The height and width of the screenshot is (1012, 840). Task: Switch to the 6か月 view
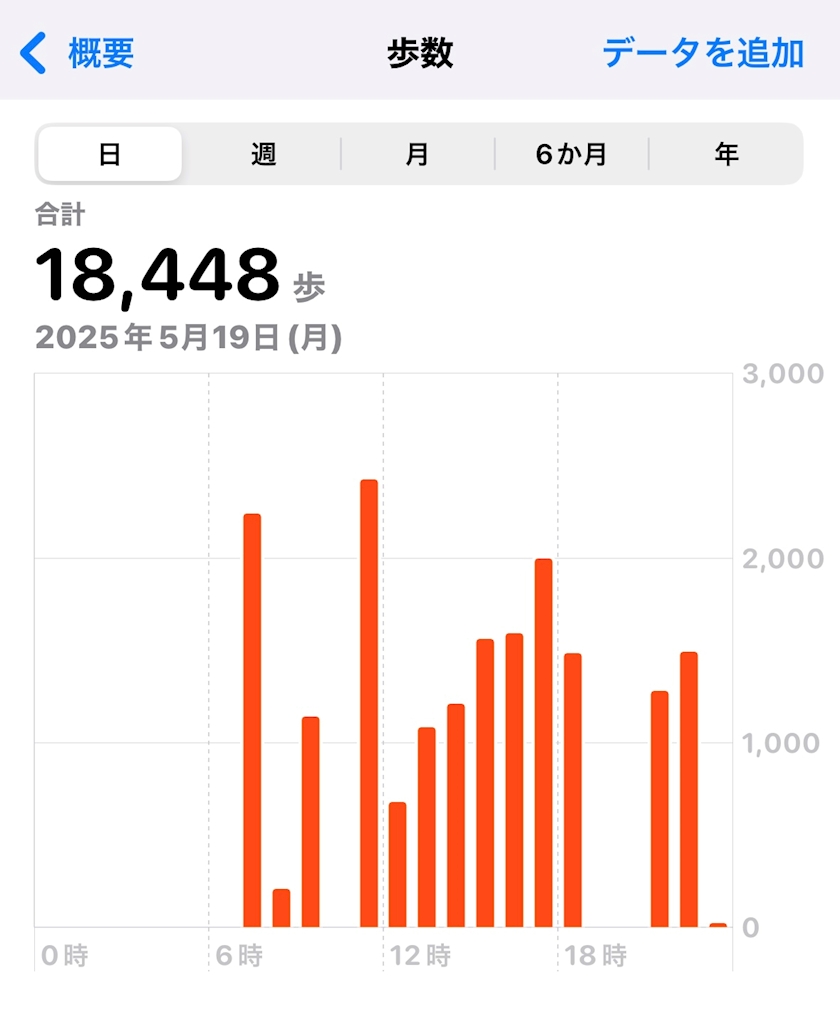(572, 154)
